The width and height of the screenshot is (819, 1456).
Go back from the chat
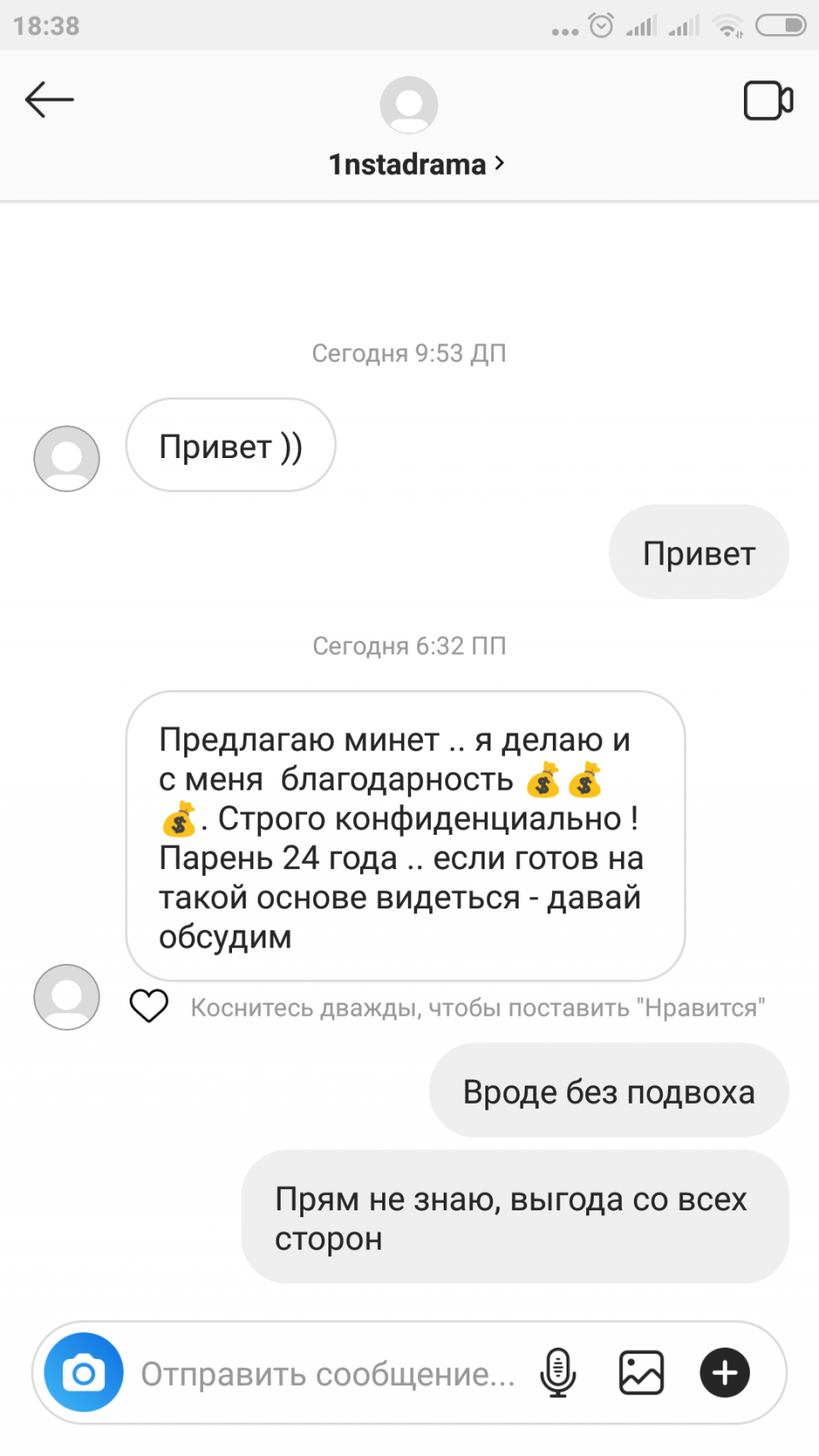point(49,101)
